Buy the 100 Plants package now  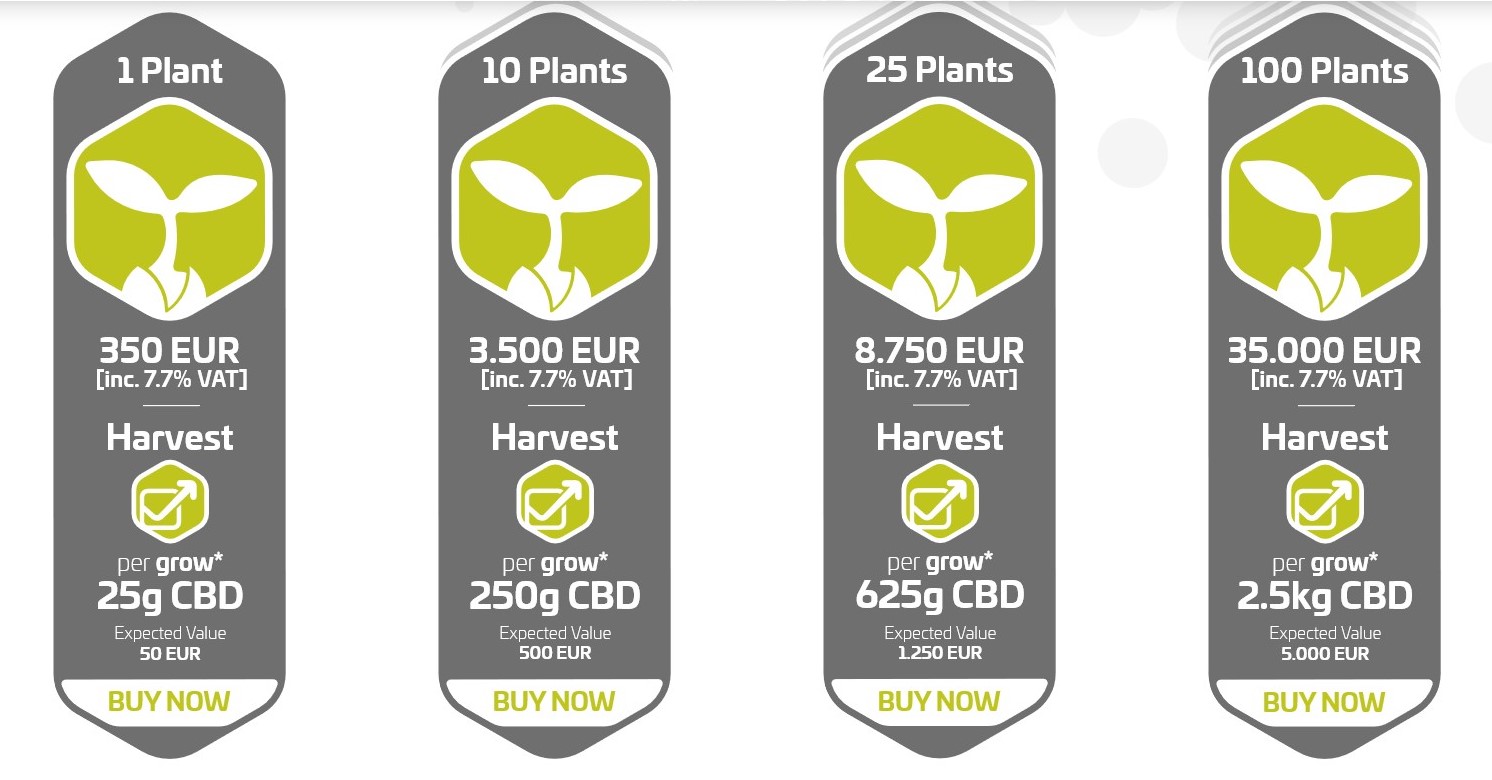coord(1324,701)
